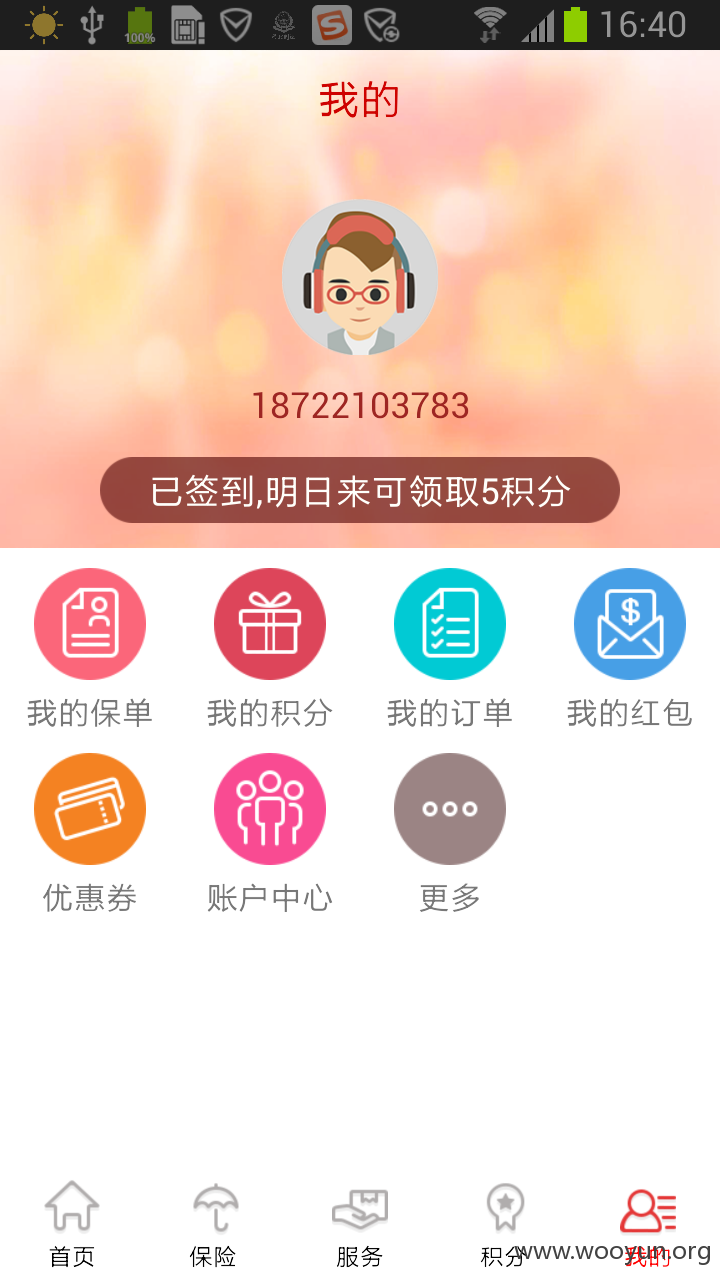Viewport: 720px width, 1280px height.
Task: Switch to the 保险 insurance tab
Action: [215, 1225]
